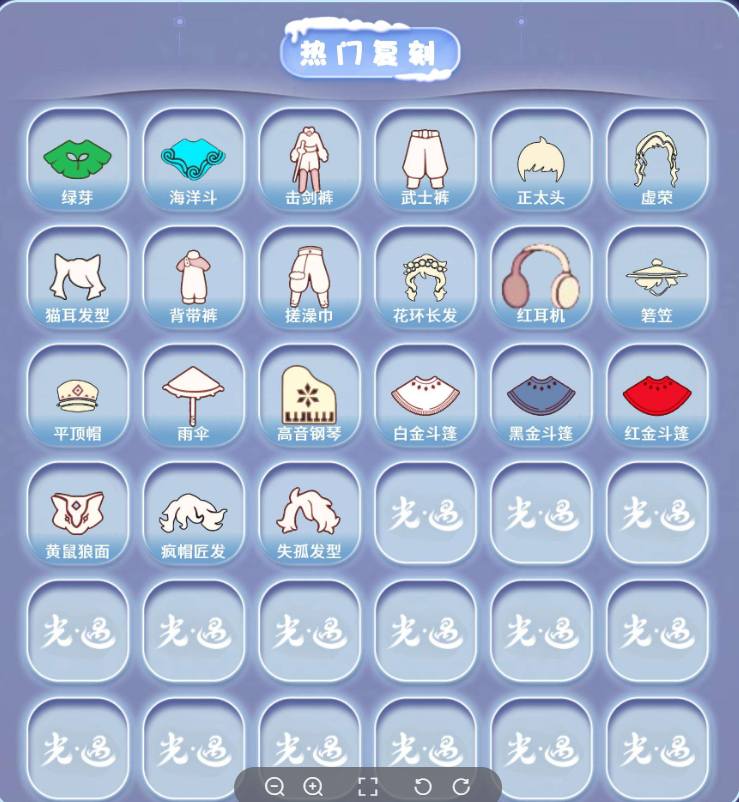Rotate the image counterclockwise
The width and height of the screenshot is (739, 802).
[423, 786]
